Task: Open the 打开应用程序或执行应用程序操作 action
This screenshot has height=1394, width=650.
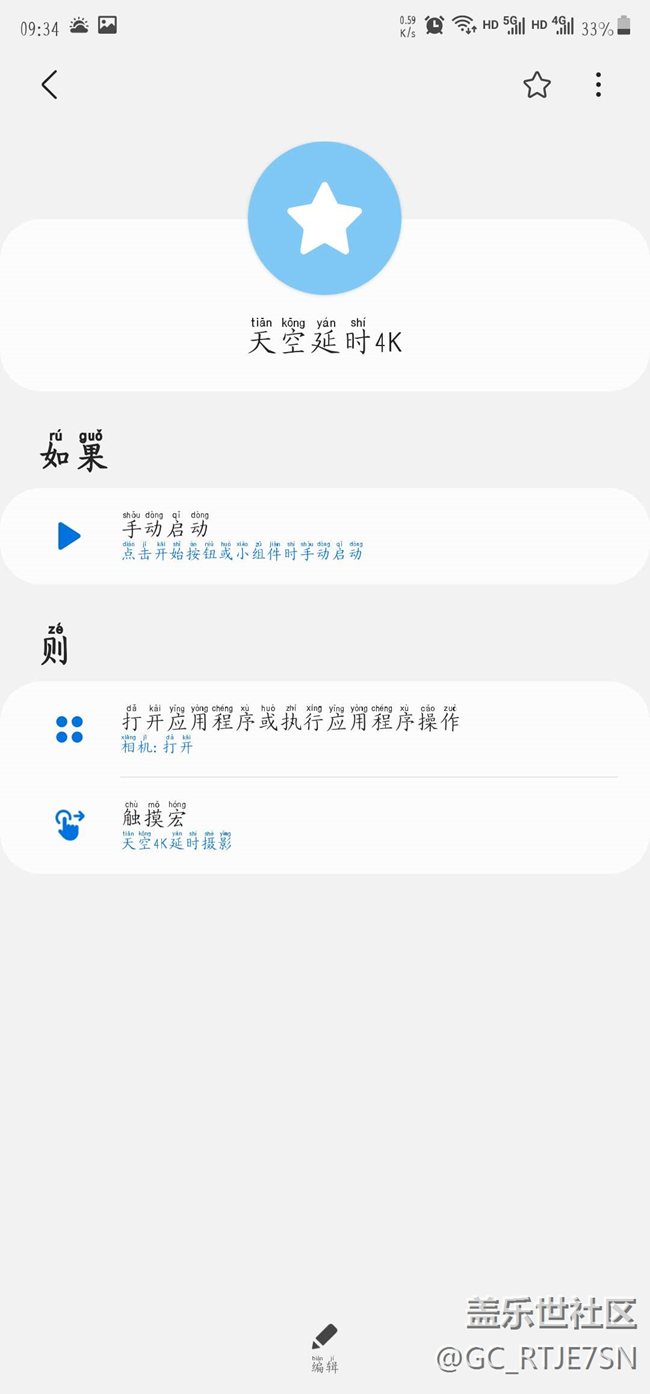Action: tap(324, 729)
